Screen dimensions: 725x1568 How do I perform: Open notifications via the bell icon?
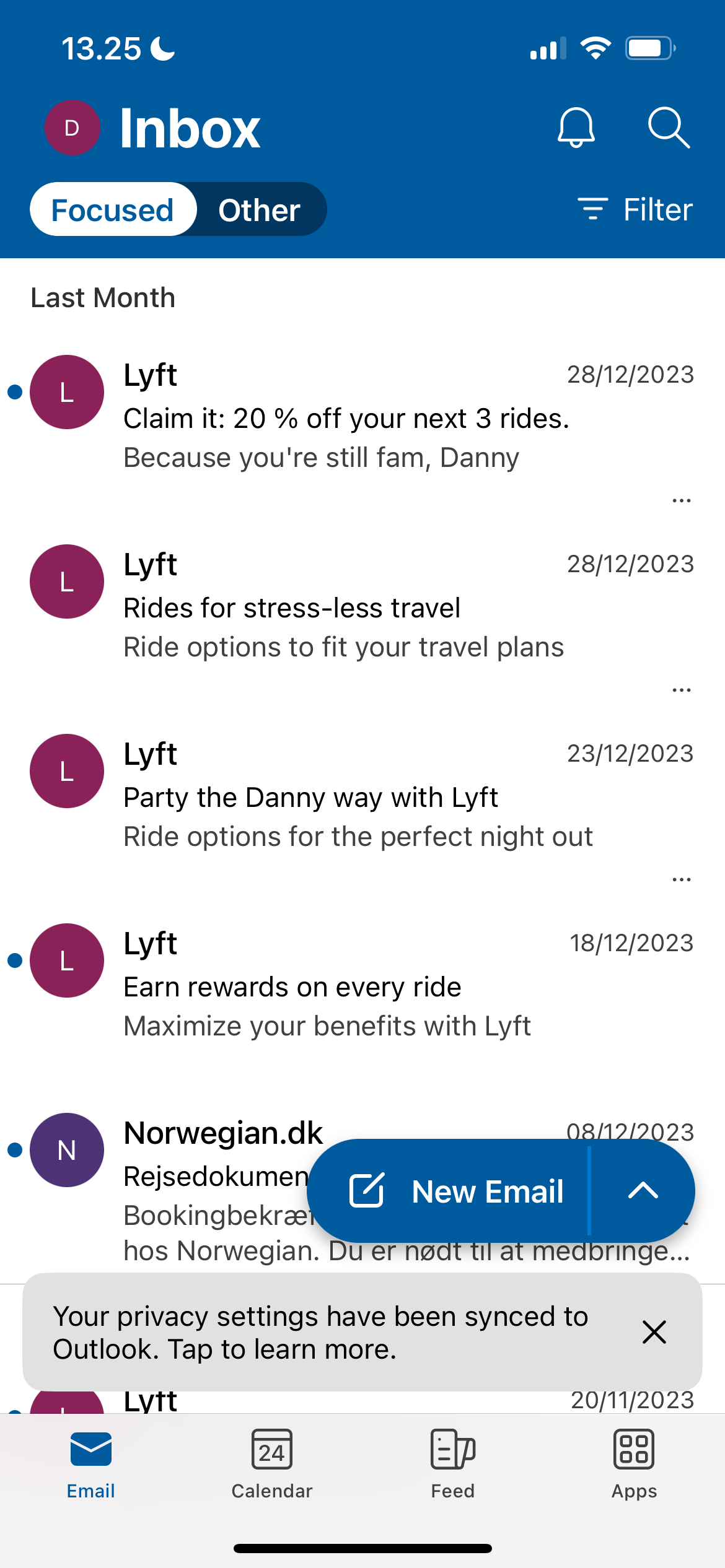[x=576, y=128]
